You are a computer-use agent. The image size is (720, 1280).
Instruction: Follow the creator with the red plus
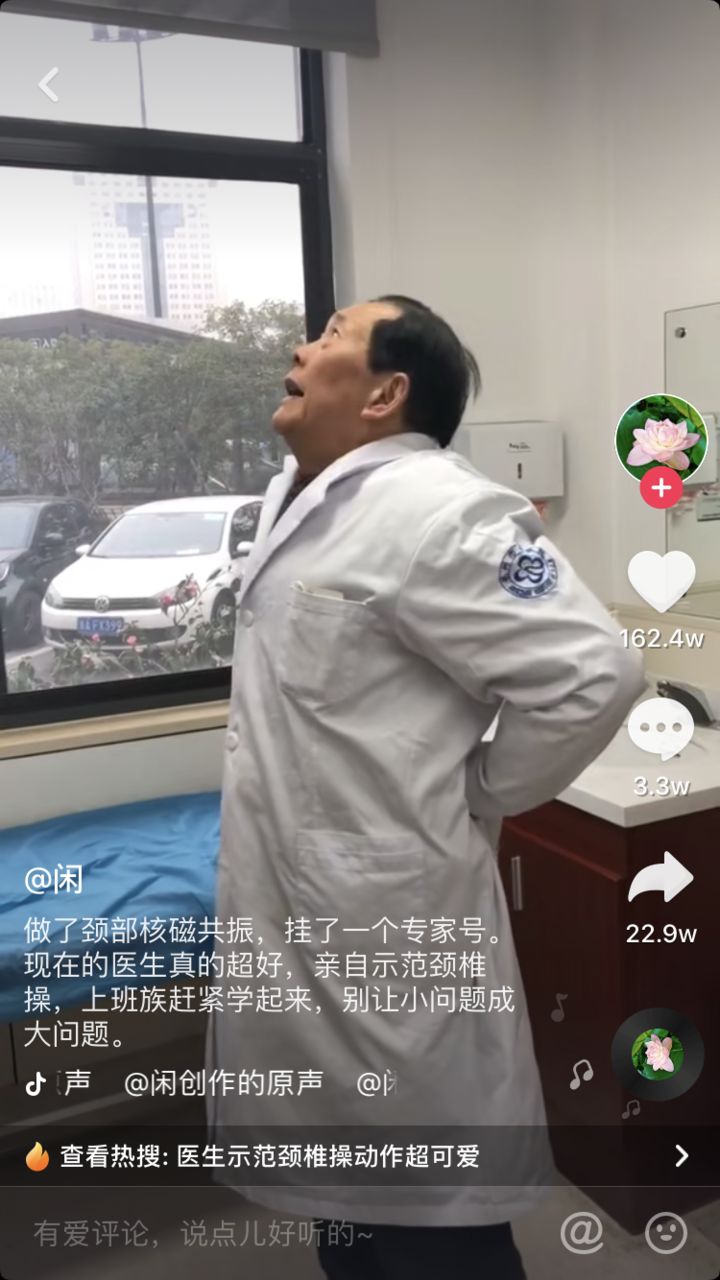pos(661,488)
